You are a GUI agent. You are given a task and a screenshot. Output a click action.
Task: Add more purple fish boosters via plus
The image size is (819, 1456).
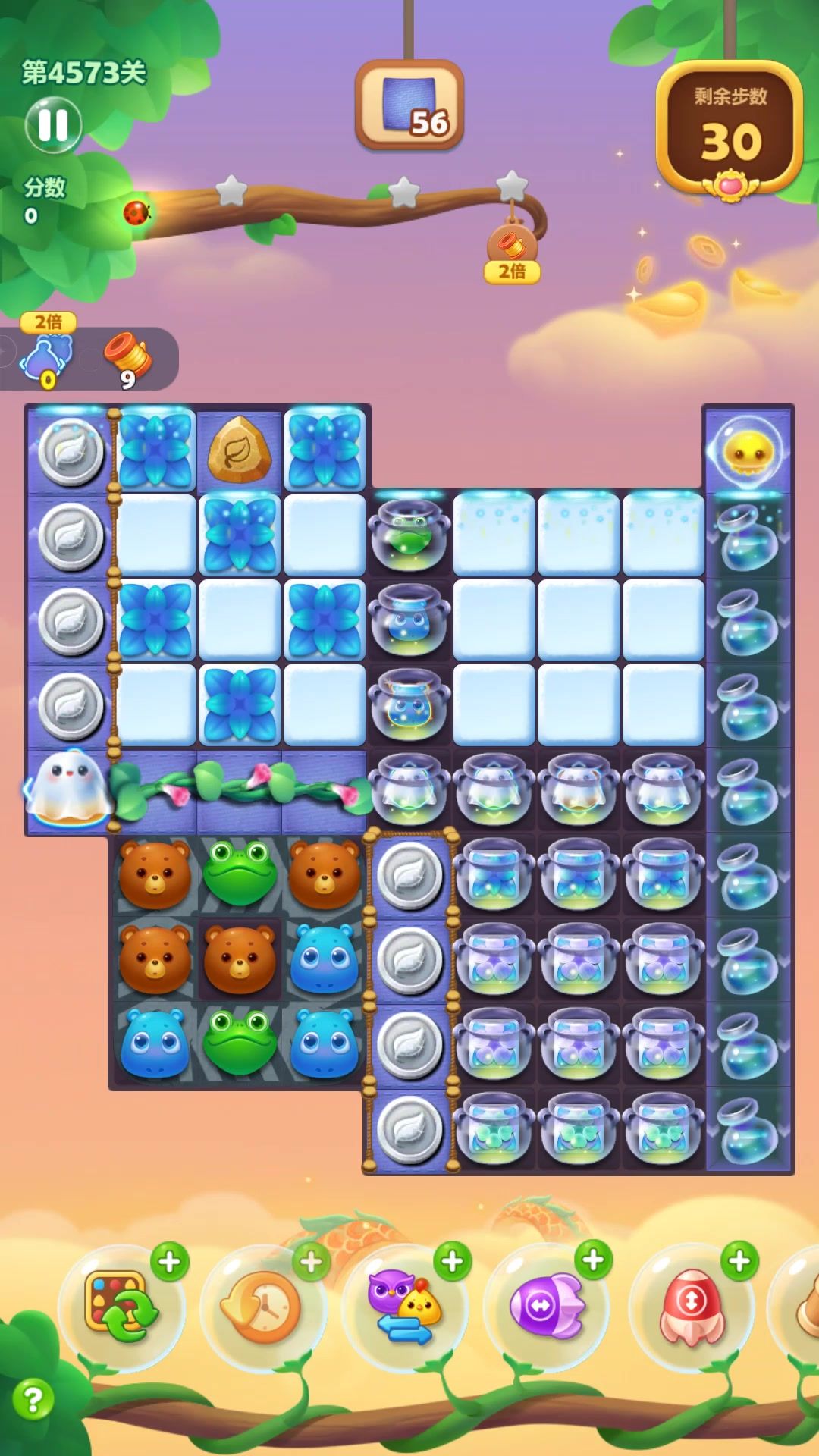point(594,1260)
